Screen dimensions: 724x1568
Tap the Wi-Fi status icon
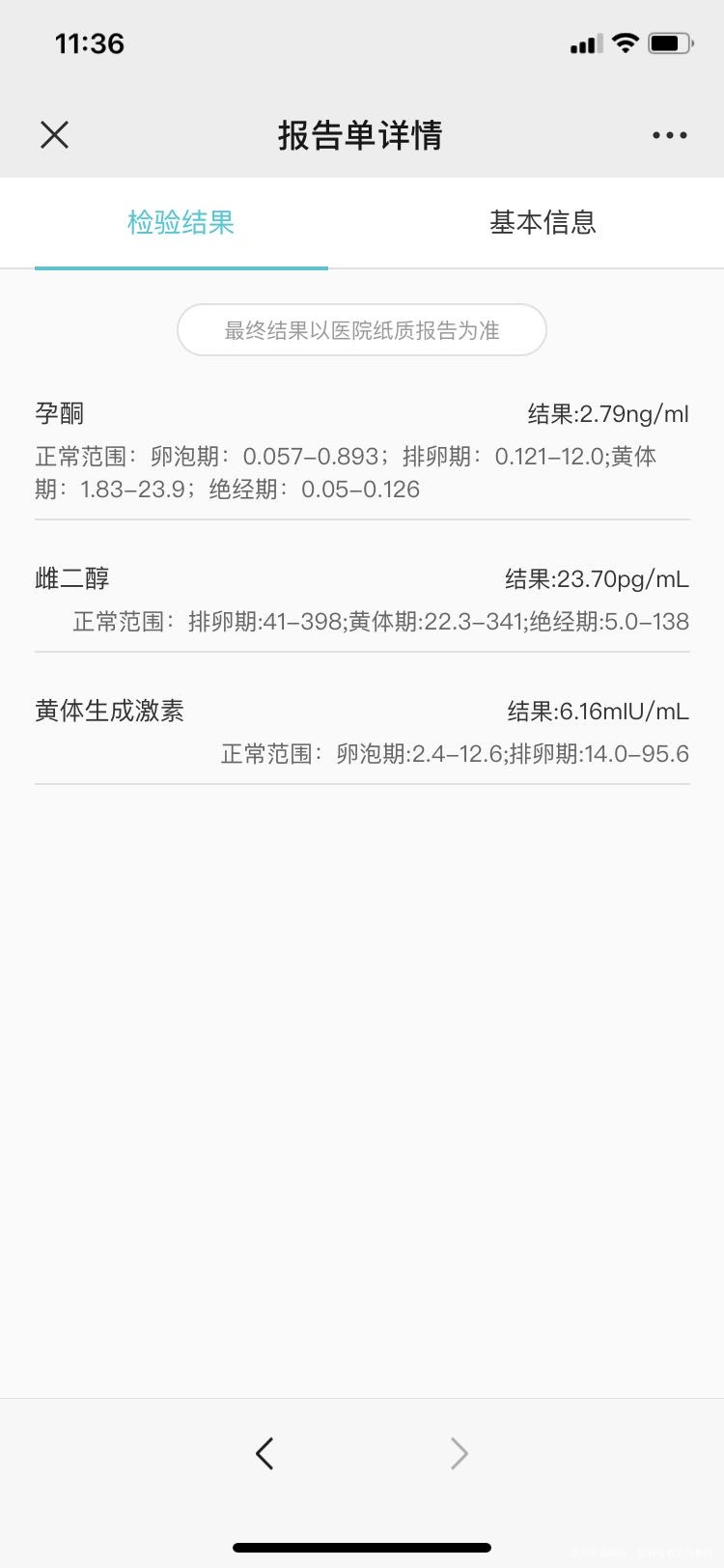pos(626,42)
